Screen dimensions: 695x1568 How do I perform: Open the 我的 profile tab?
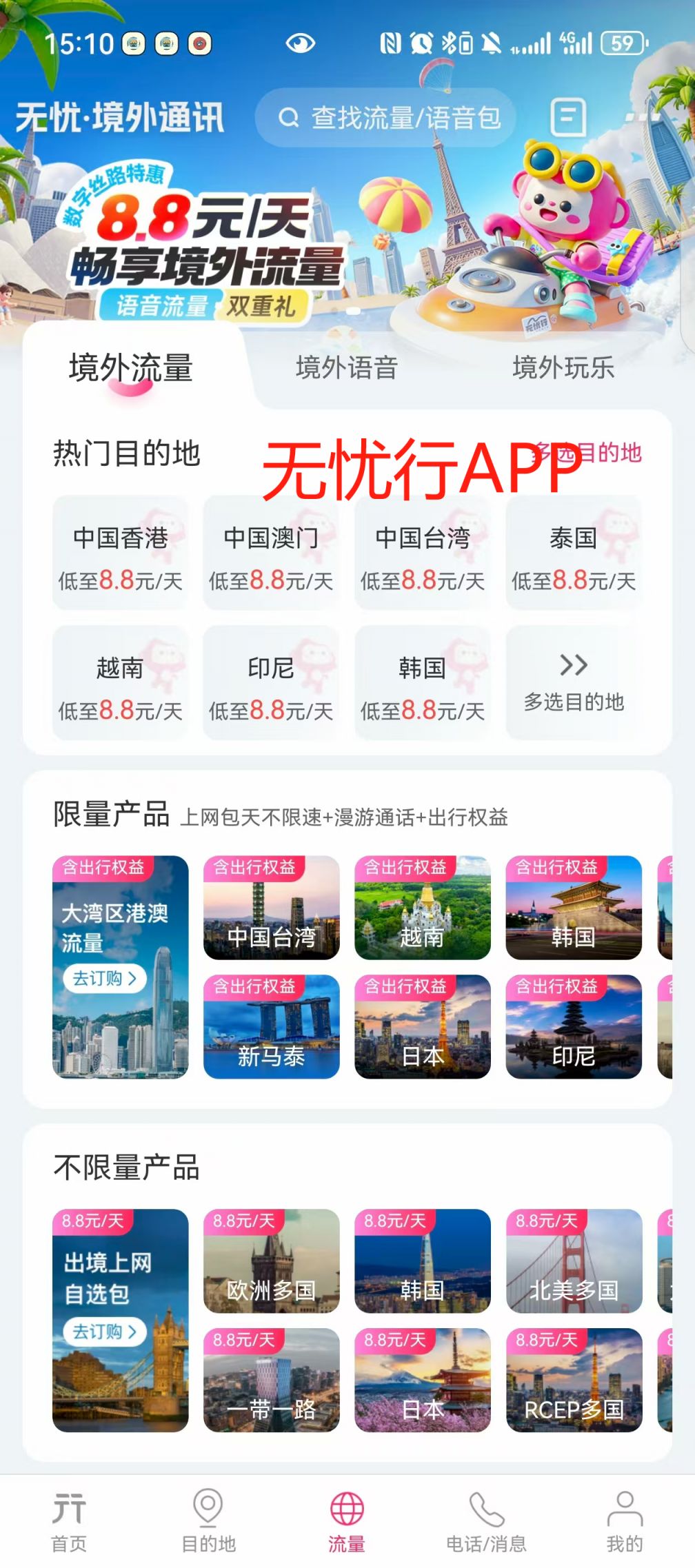click(624, 1522)
